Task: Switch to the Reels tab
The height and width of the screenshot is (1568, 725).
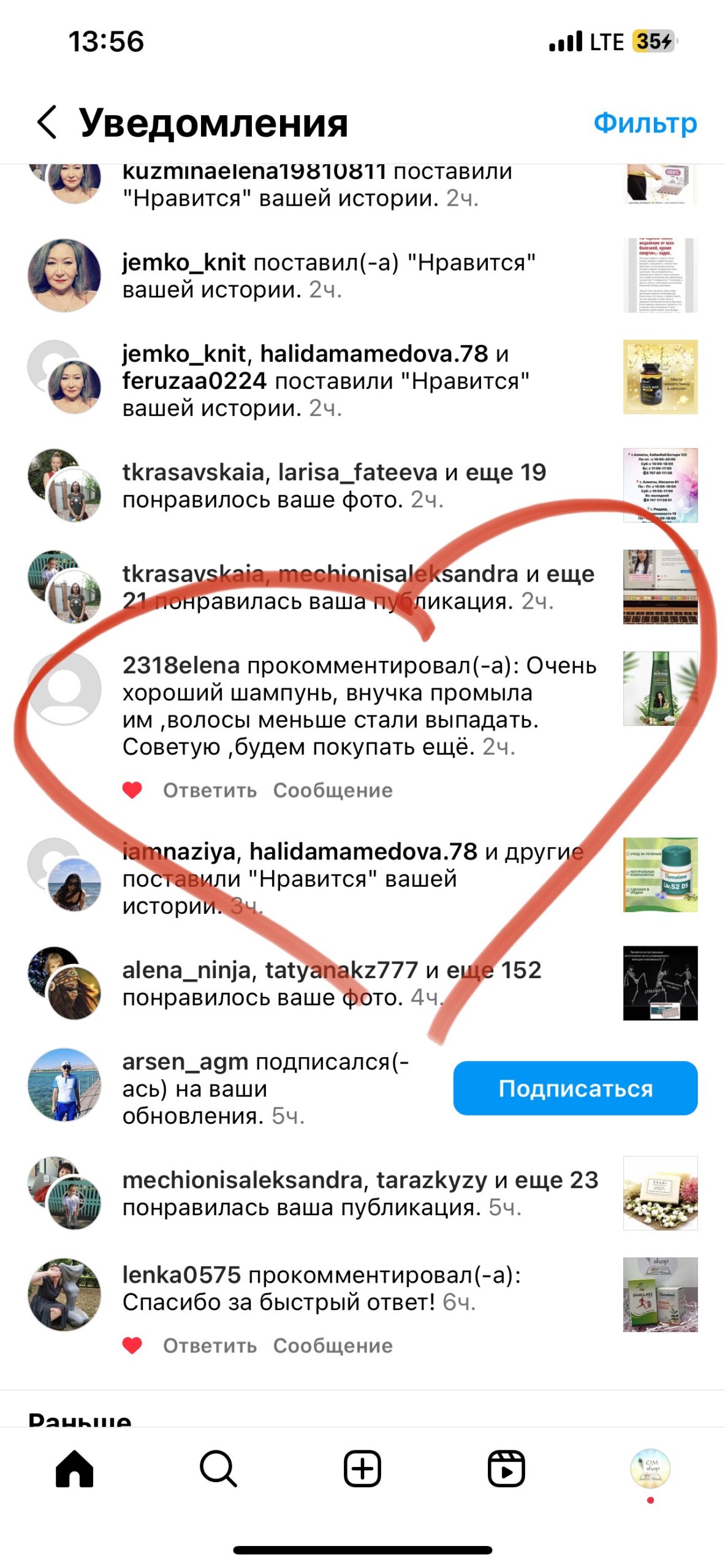Action: [x=506, y=1468]
